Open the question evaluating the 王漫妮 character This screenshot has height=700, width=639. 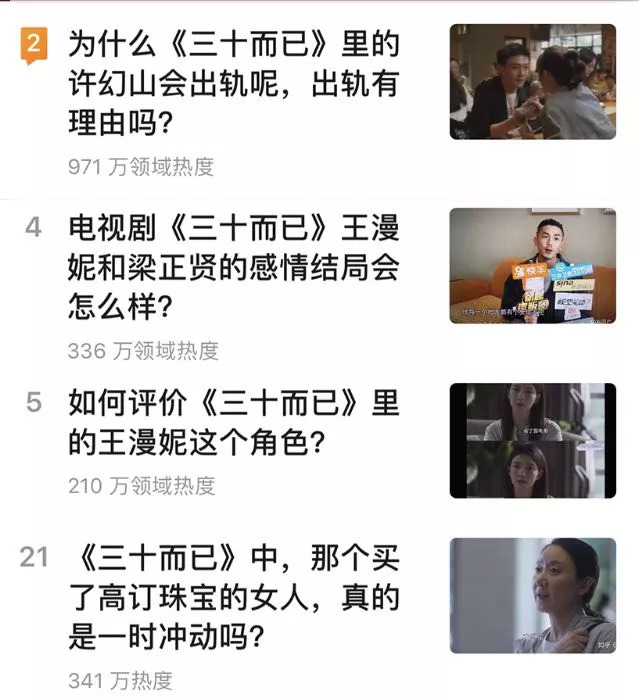233,422
